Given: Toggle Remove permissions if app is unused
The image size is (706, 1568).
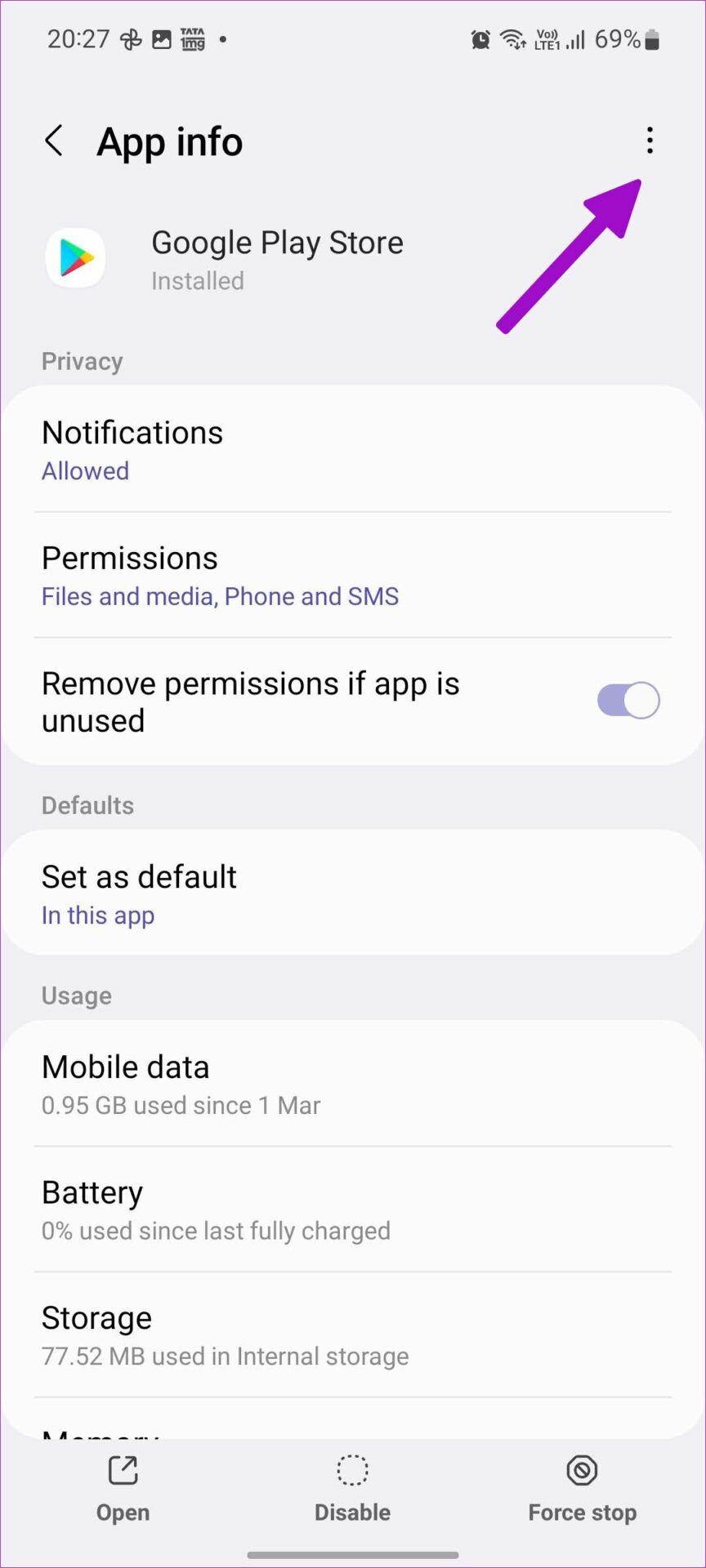Looking at the screenshot, I should (x=628, y=701).
